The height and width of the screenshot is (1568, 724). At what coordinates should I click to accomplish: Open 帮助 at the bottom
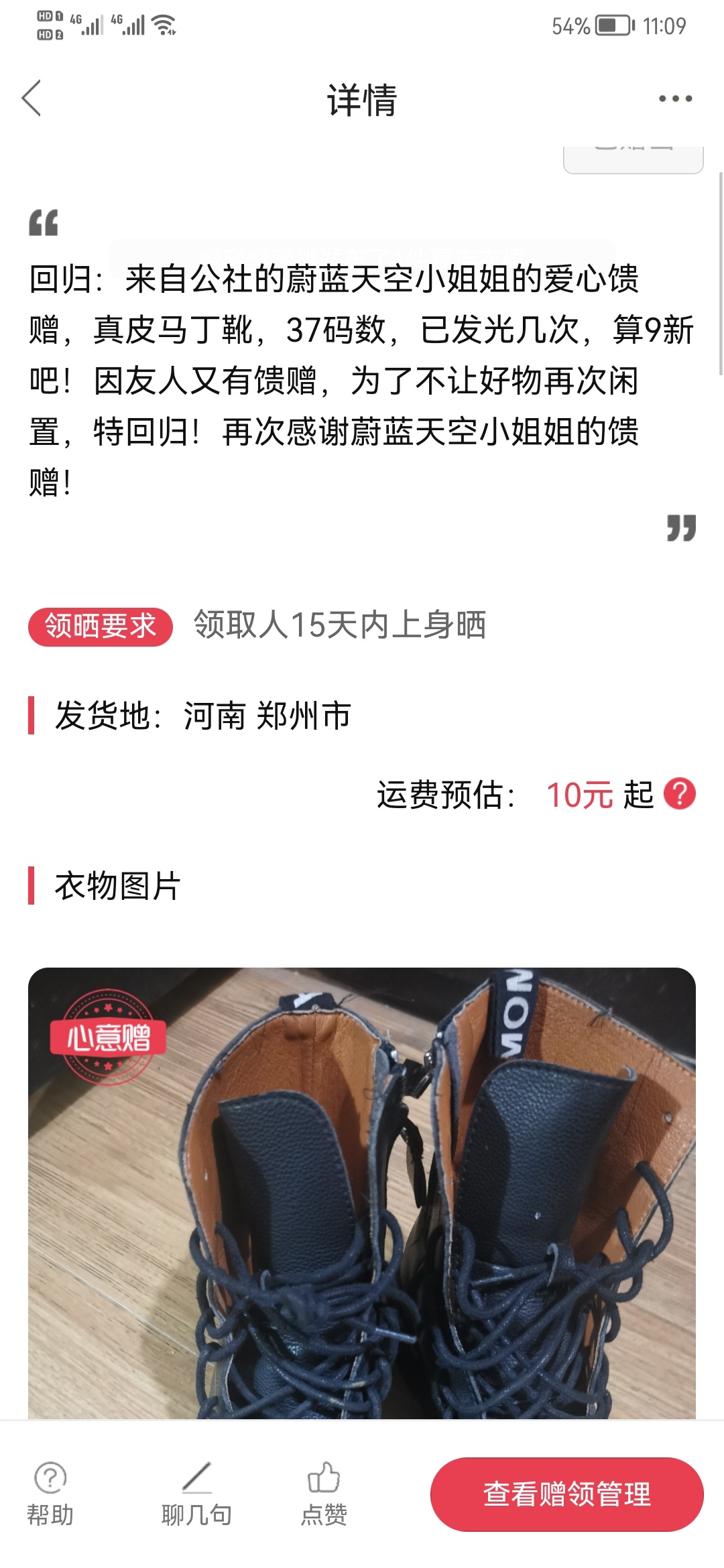point(50,1494)
